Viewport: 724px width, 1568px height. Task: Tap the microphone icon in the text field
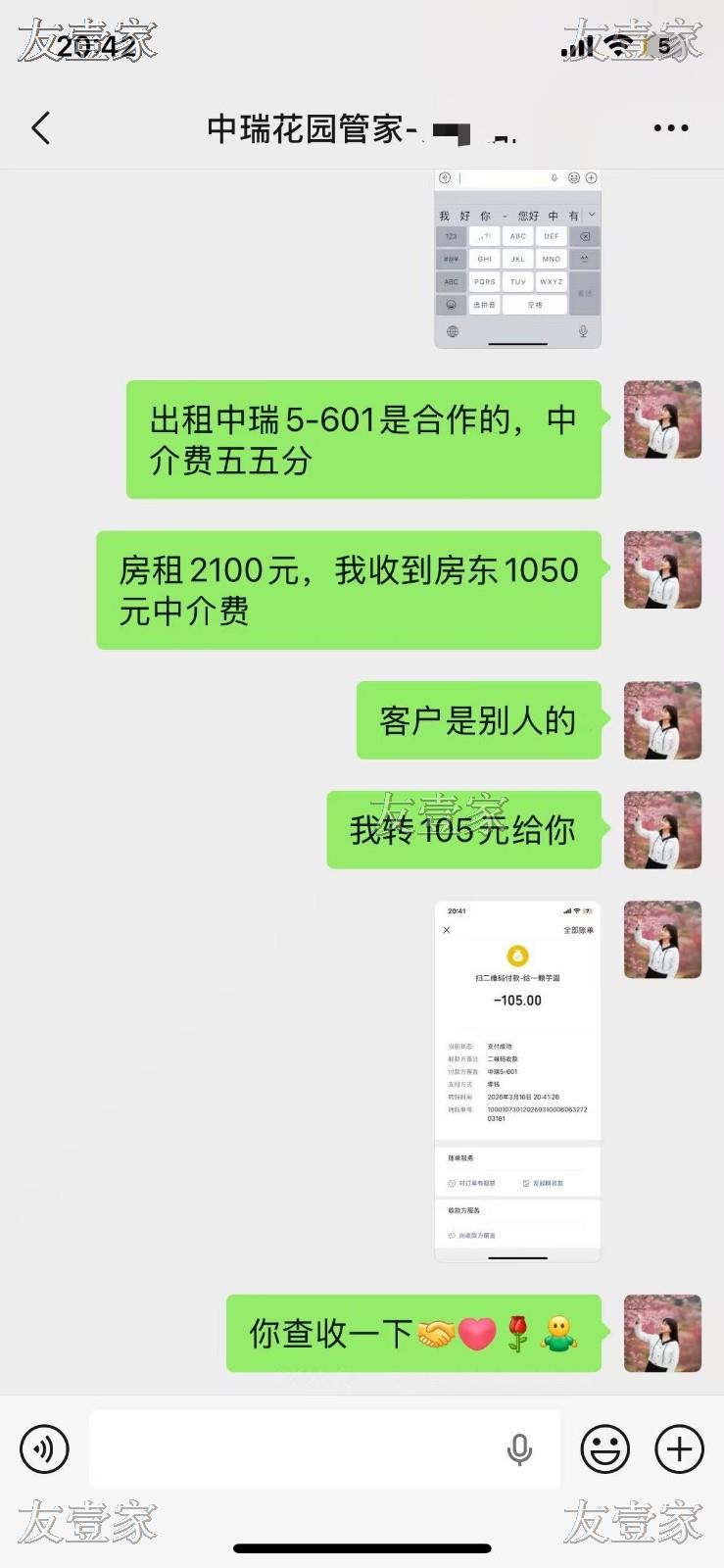[x=520, y=1449]
